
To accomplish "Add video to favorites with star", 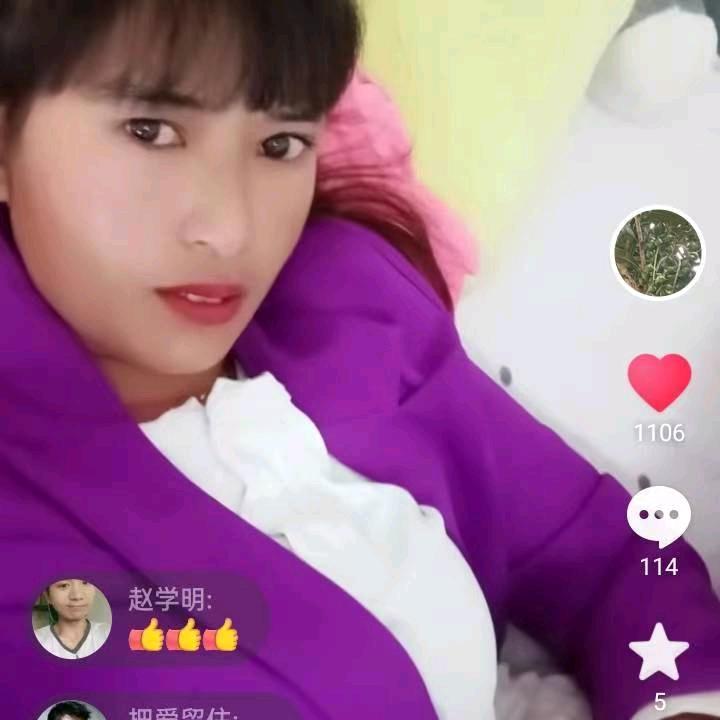I will pos(659,651).
